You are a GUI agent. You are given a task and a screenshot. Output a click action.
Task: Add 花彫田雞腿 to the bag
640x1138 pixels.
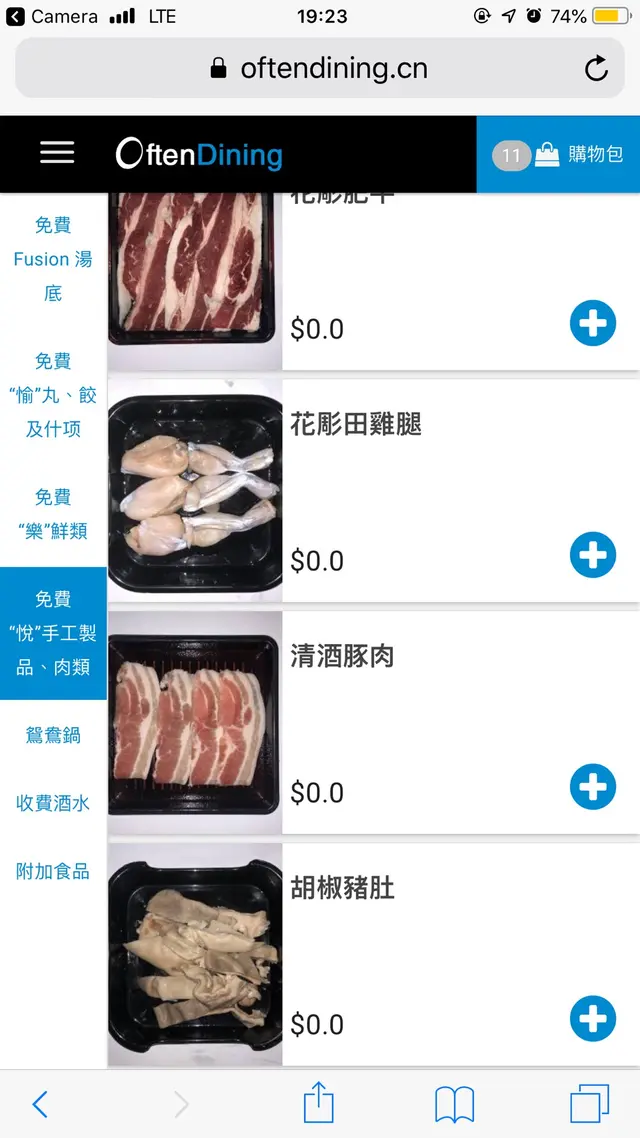(x=592, y=555)
